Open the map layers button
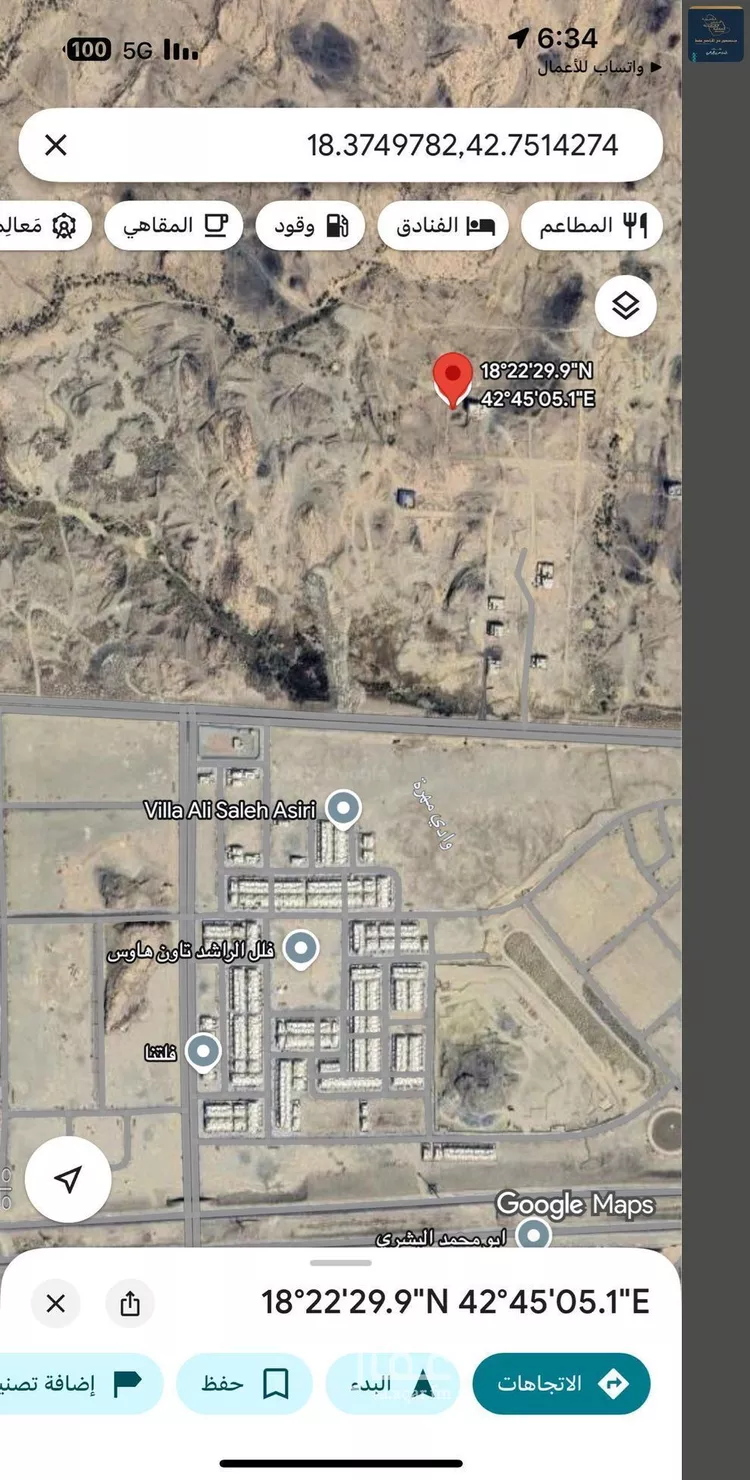The image size is (750, 1480). click(625, 306)
